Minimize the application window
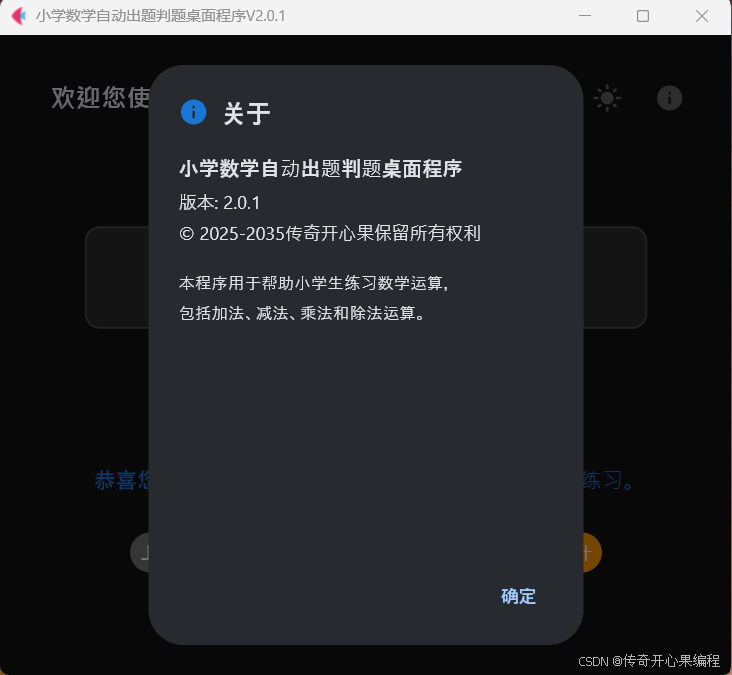 (585, 16)
